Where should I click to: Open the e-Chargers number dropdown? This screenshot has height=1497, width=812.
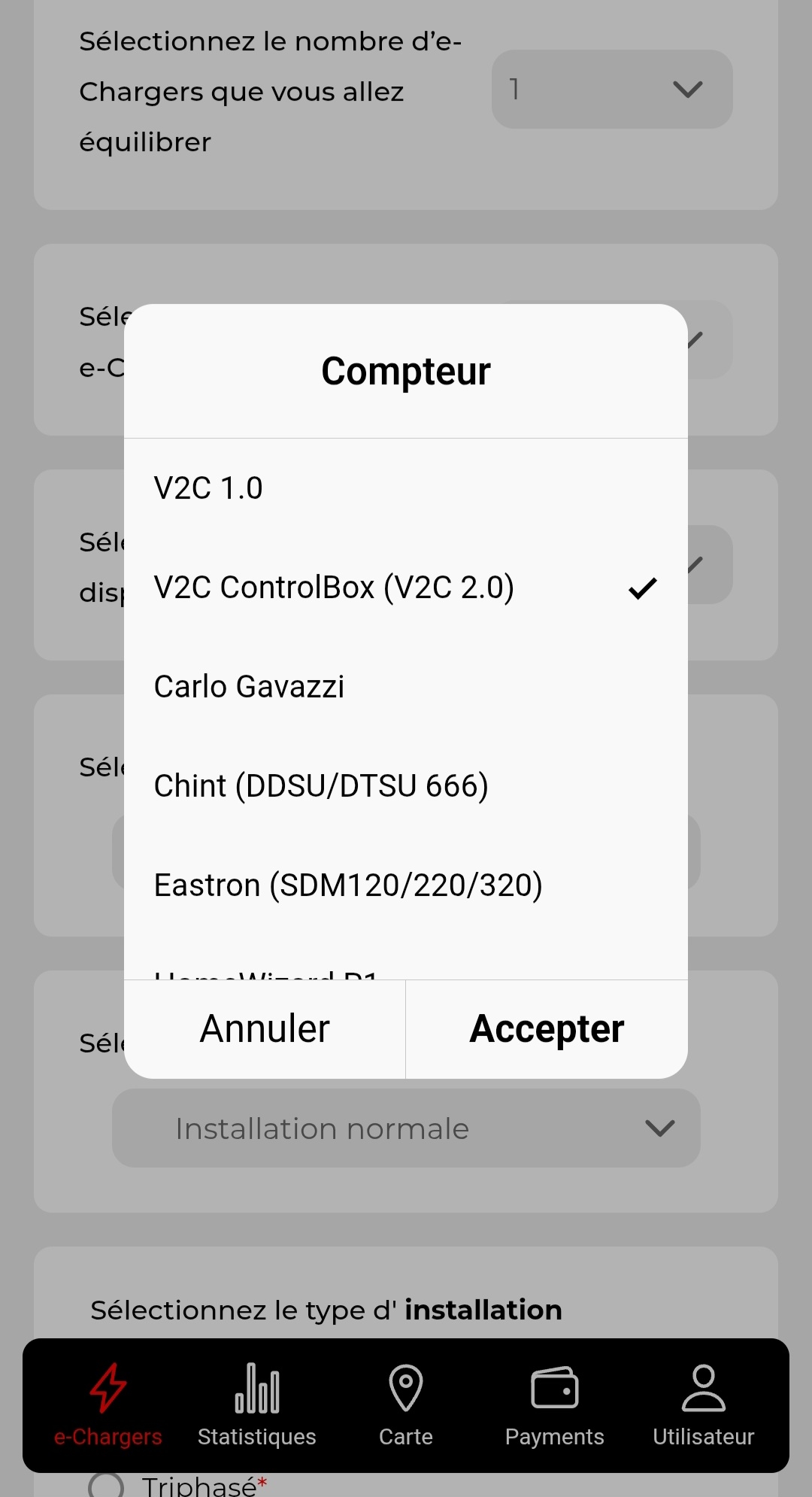point(612,90)
